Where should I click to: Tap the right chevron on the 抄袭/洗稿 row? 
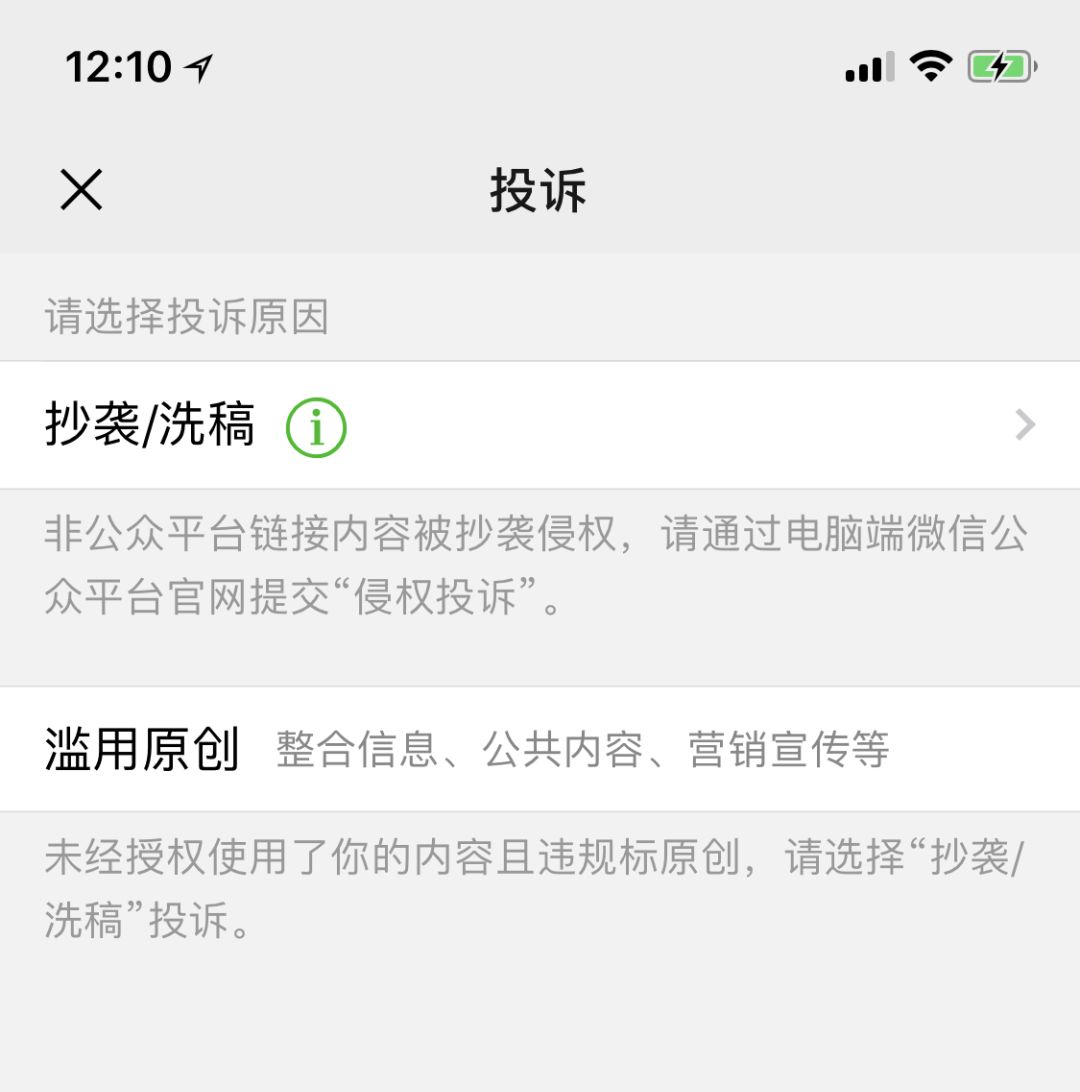tap(1027, 425)
